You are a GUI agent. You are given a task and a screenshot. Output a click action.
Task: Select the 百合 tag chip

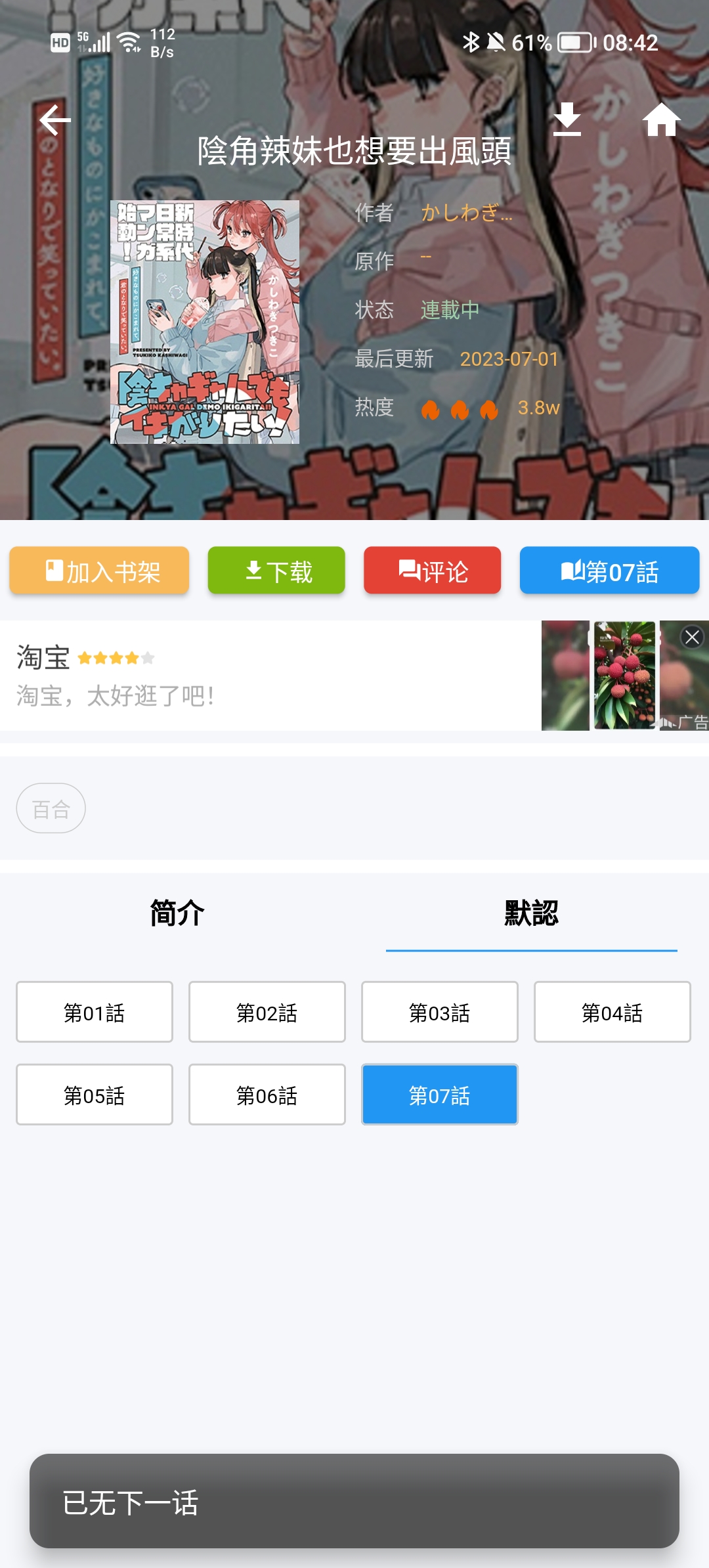point(51,808)
